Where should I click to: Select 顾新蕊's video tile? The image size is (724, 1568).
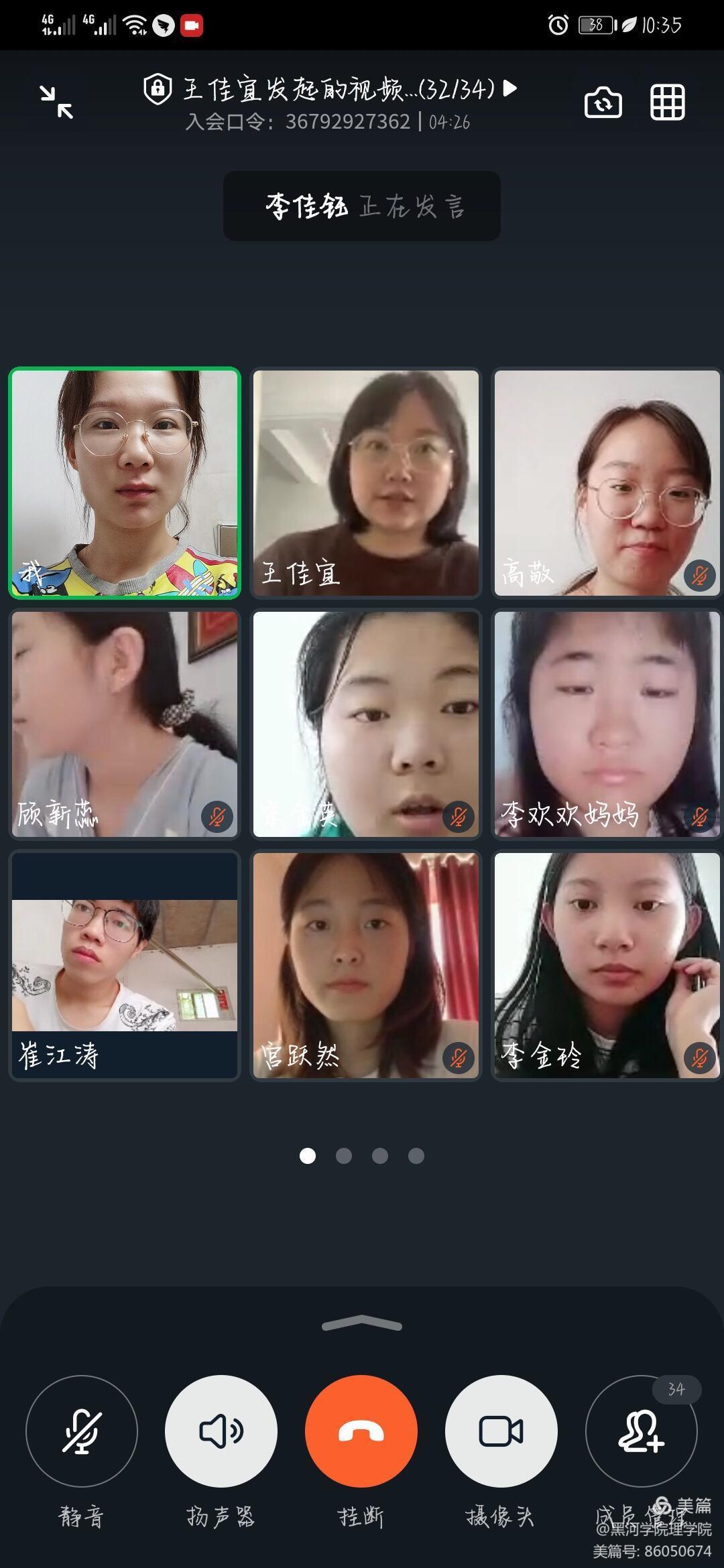[x=125, y=724]
